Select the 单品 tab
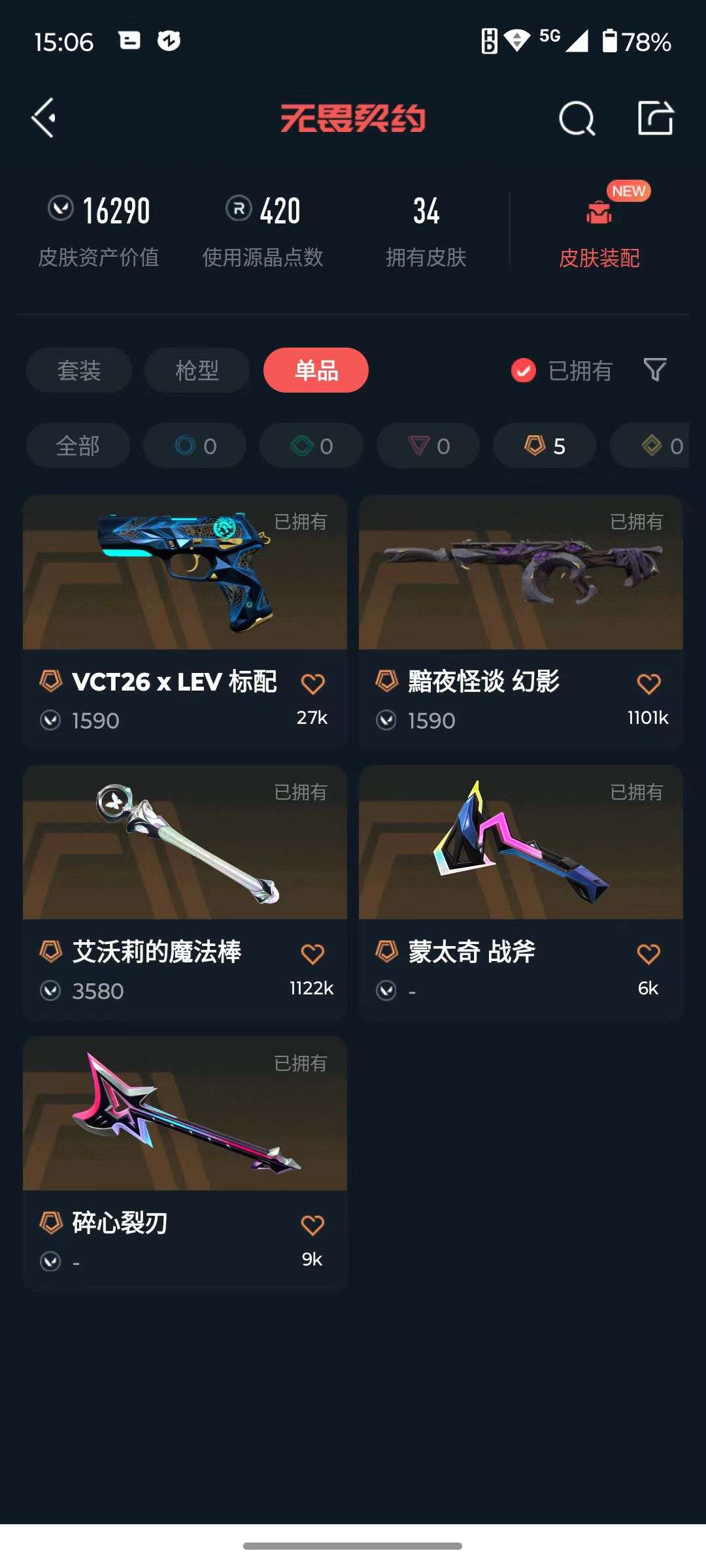This screenshot has height=1568, width=706. point(316,370)
